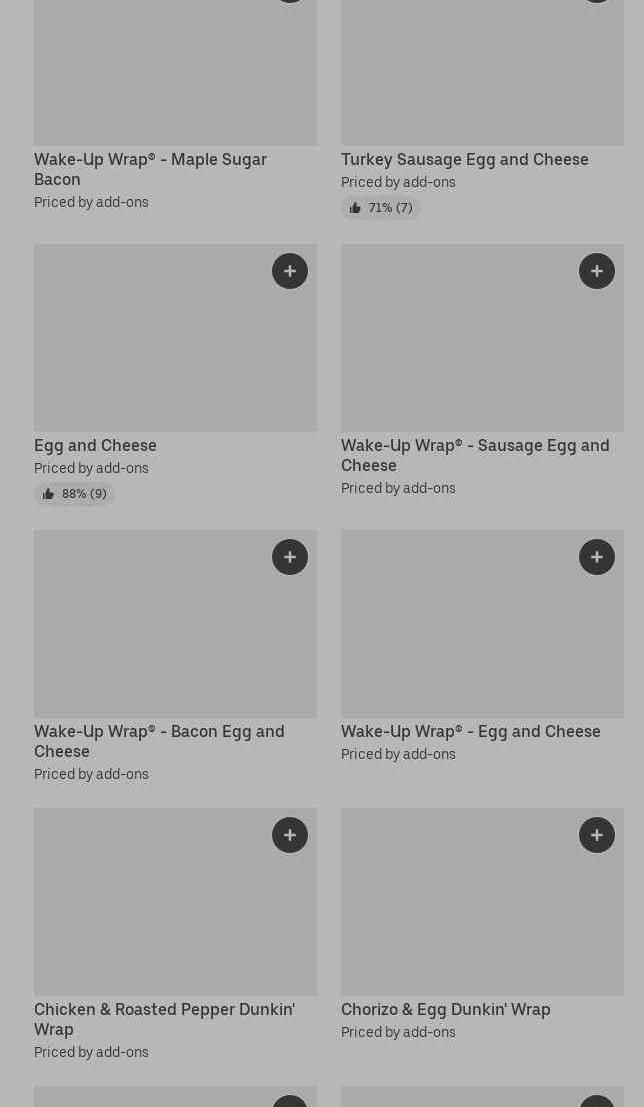This screenshot has height=1107, width=644.
Task: Open Turkey Sausage Egg and Cheese item
Action: tap(465, 160)
